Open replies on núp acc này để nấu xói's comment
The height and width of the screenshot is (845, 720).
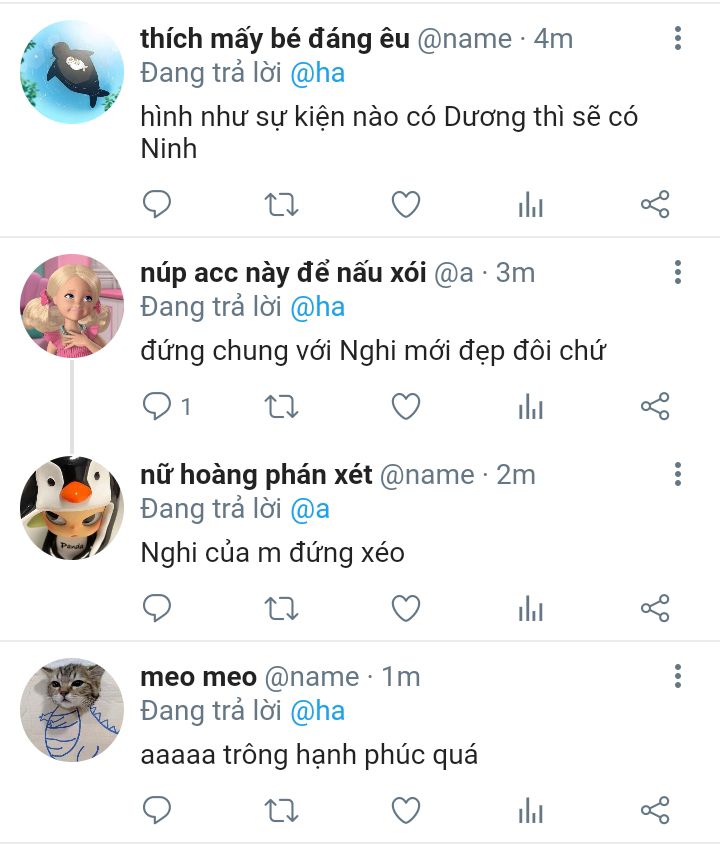pyautogui.click(x=166, y=406)
